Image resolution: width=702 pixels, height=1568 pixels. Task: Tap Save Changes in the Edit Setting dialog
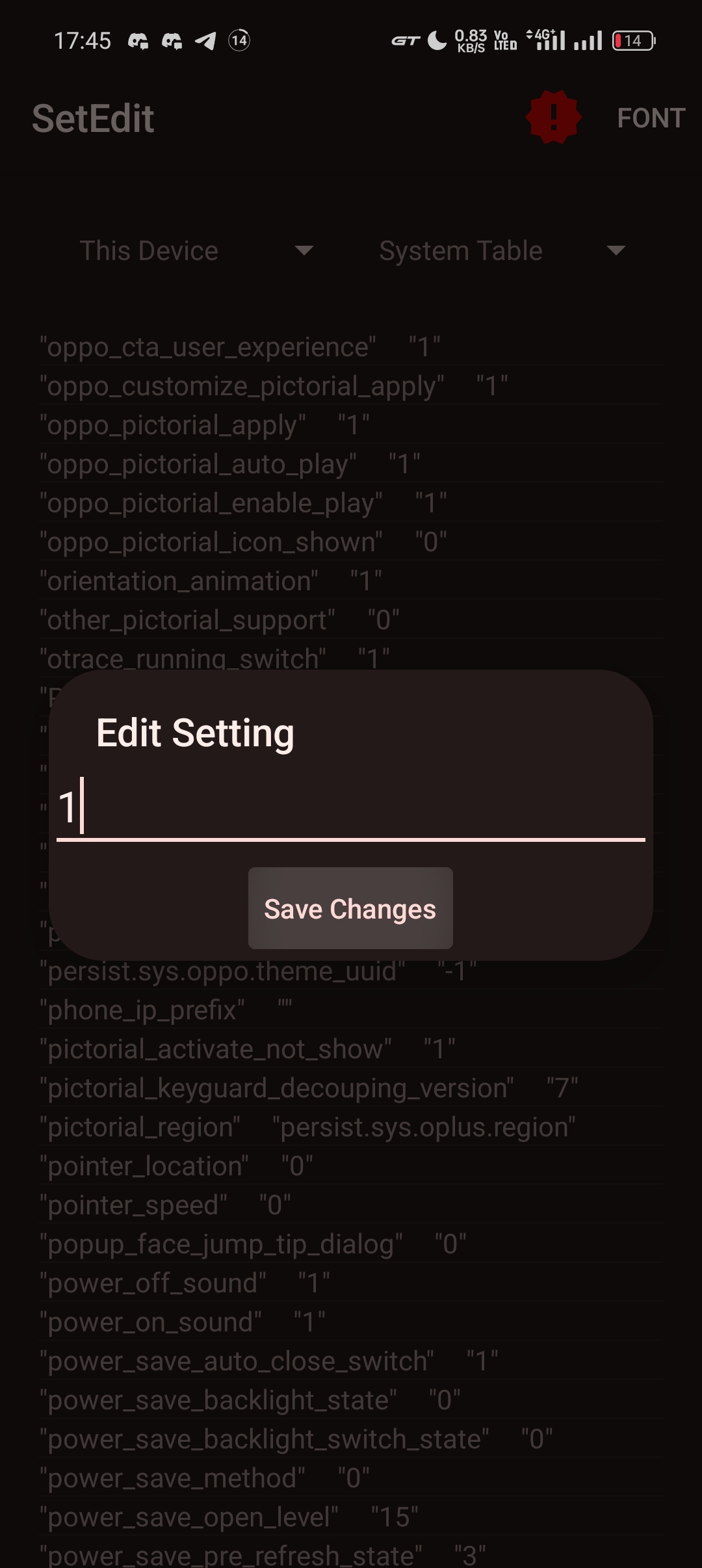click(350, 908)
